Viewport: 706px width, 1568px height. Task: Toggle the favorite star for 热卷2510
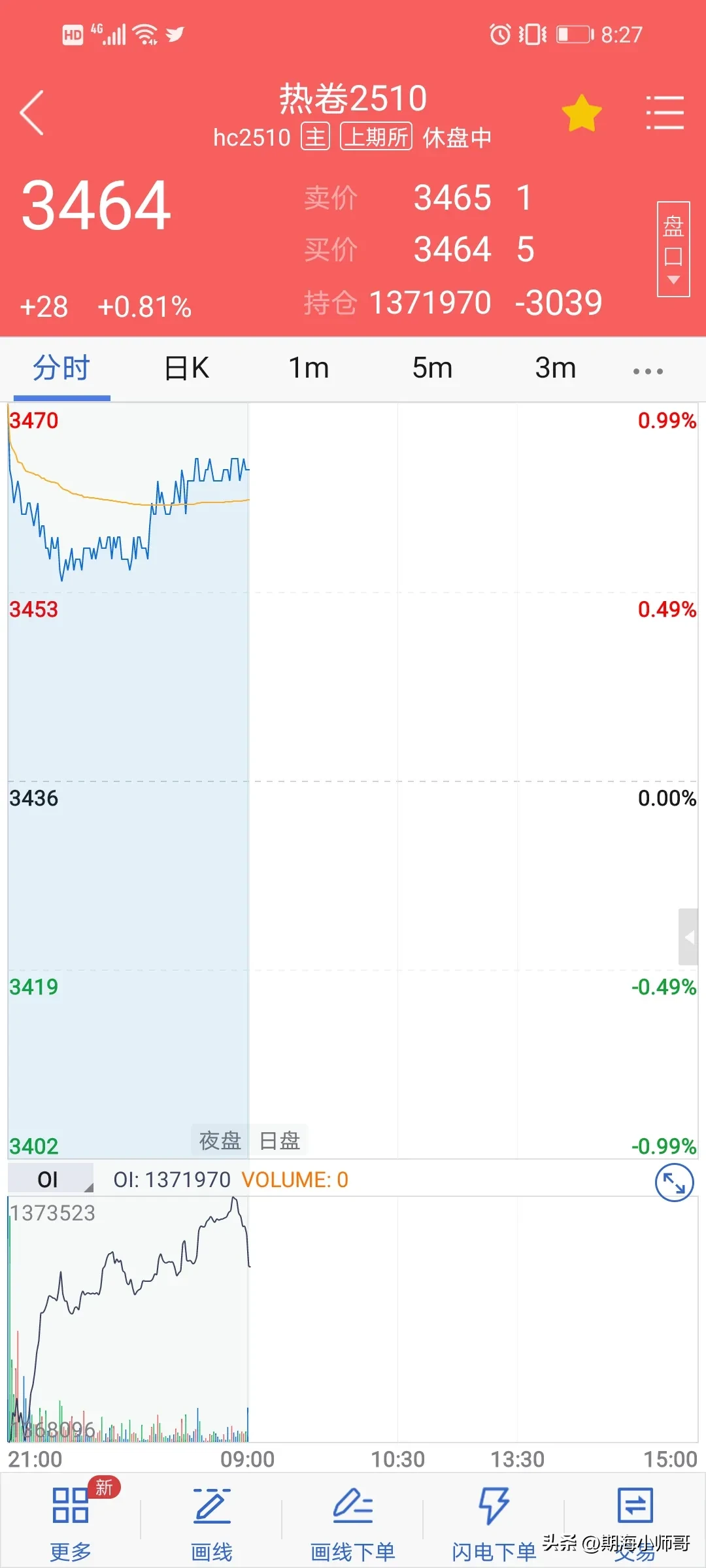pos(581,113)
